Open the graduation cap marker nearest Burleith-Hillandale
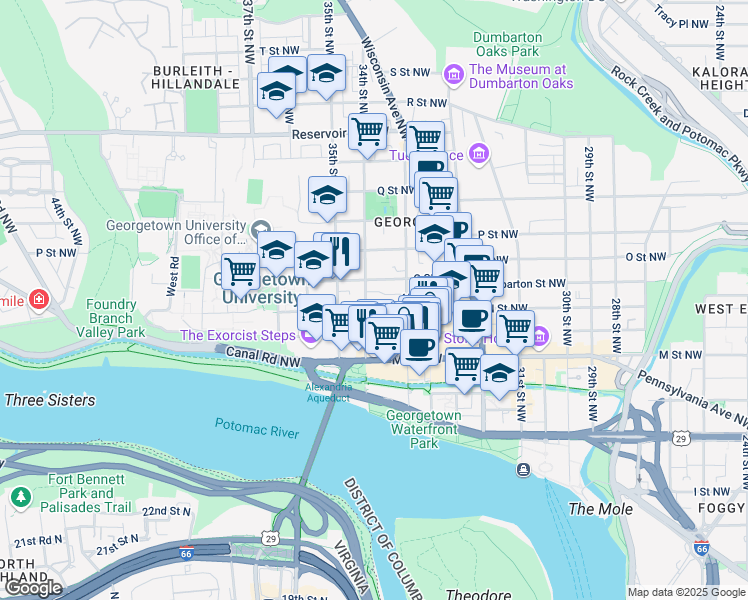The image size is (748, 600). click(276, 91)
